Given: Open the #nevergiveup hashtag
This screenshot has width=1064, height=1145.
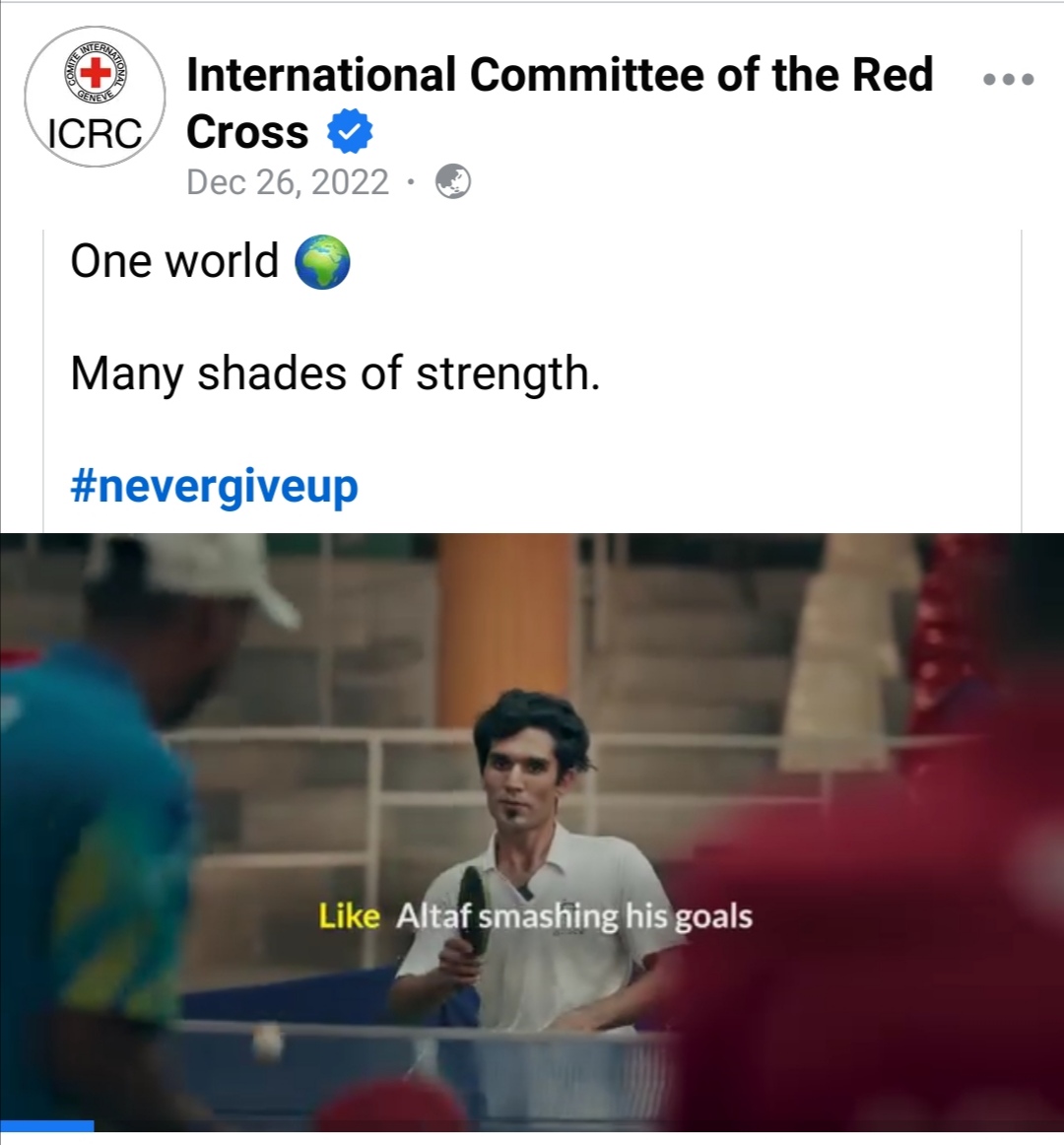Looking at the screenshot, I should (214, 487).
